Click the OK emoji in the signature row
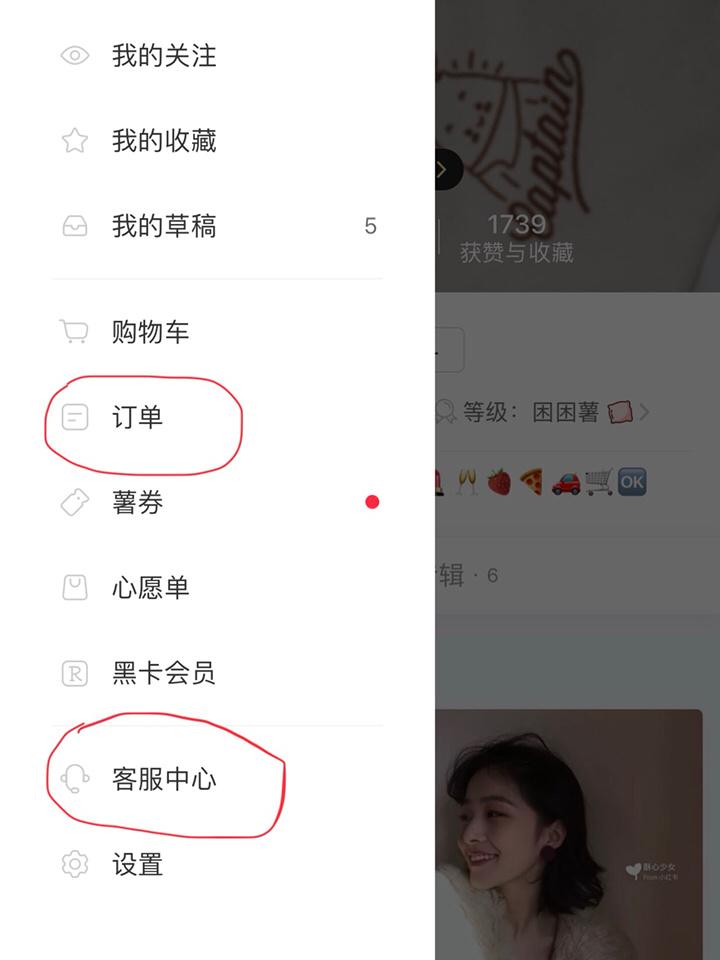 (634, 482)
